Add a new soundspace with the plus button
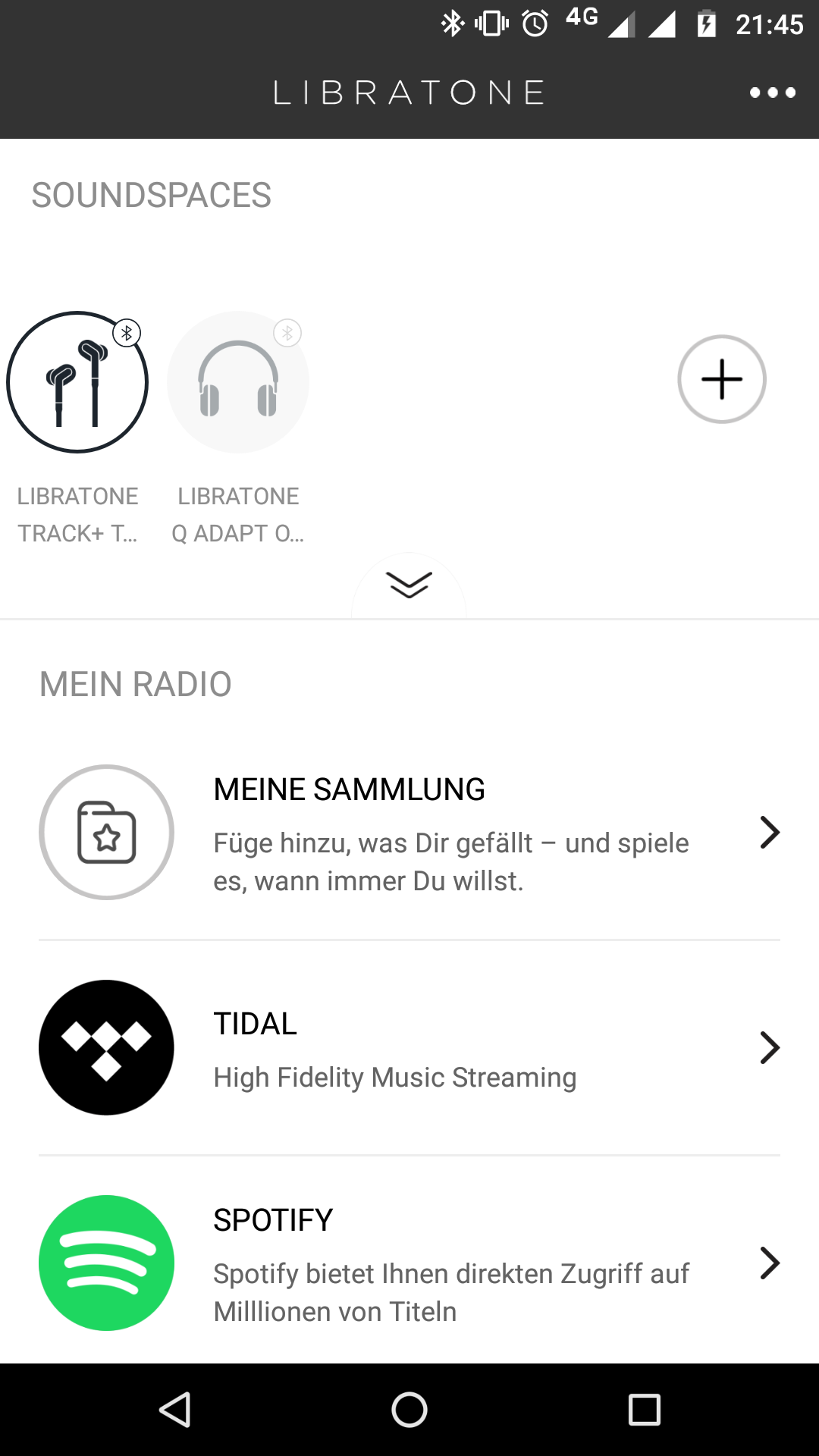 722,379
